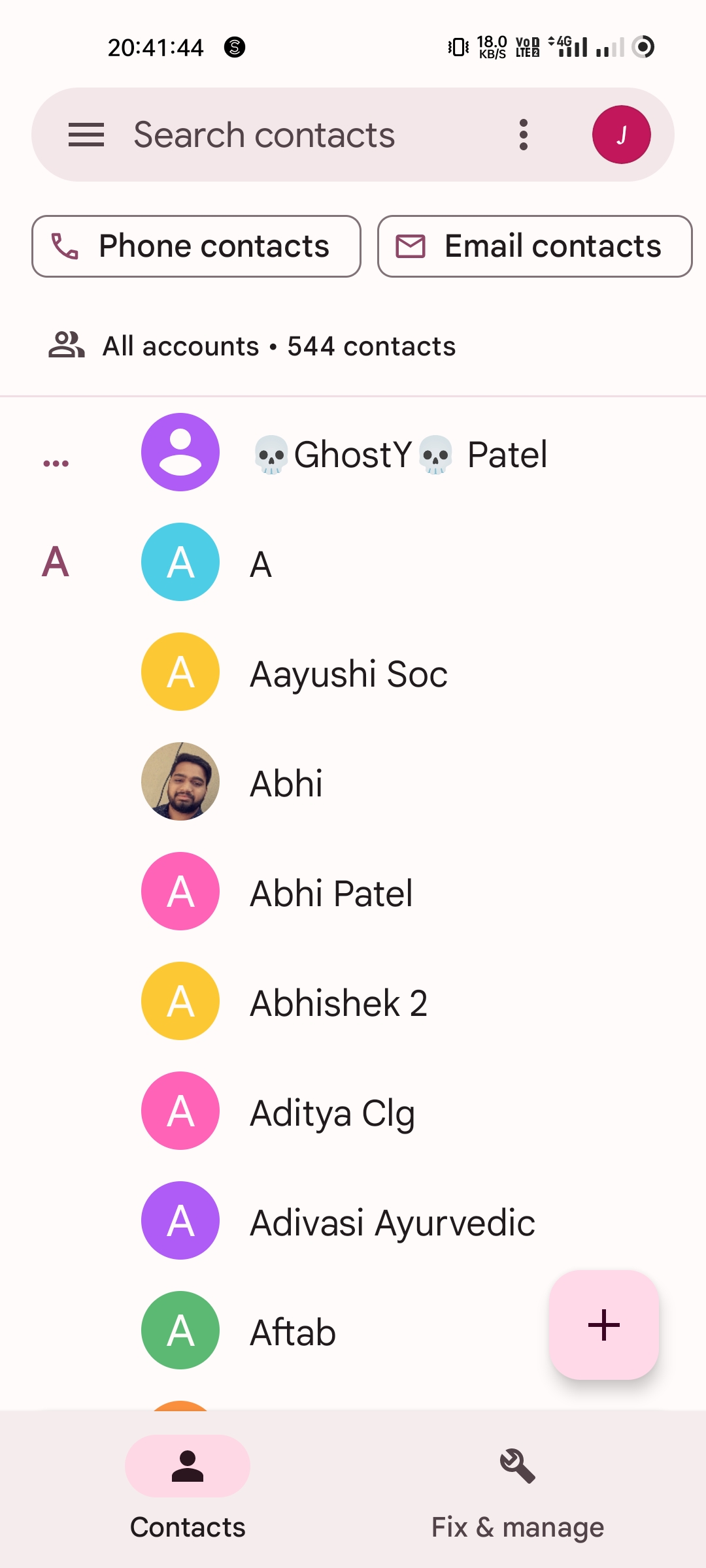
Task: View Aditya Clg contact
Action: [353, 1111]
